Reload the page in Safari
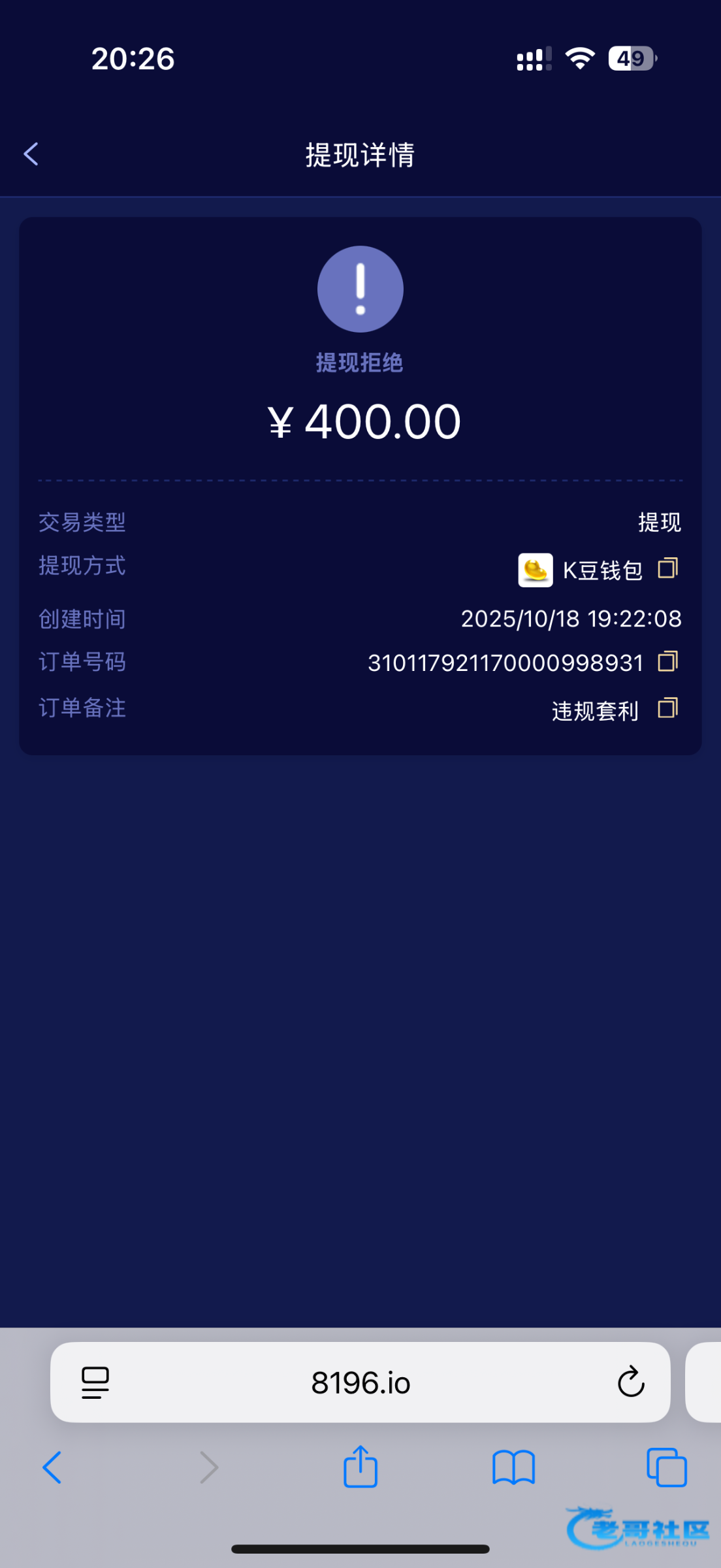This screenshot has height=1568, width=721. (x=631, y=1382)
